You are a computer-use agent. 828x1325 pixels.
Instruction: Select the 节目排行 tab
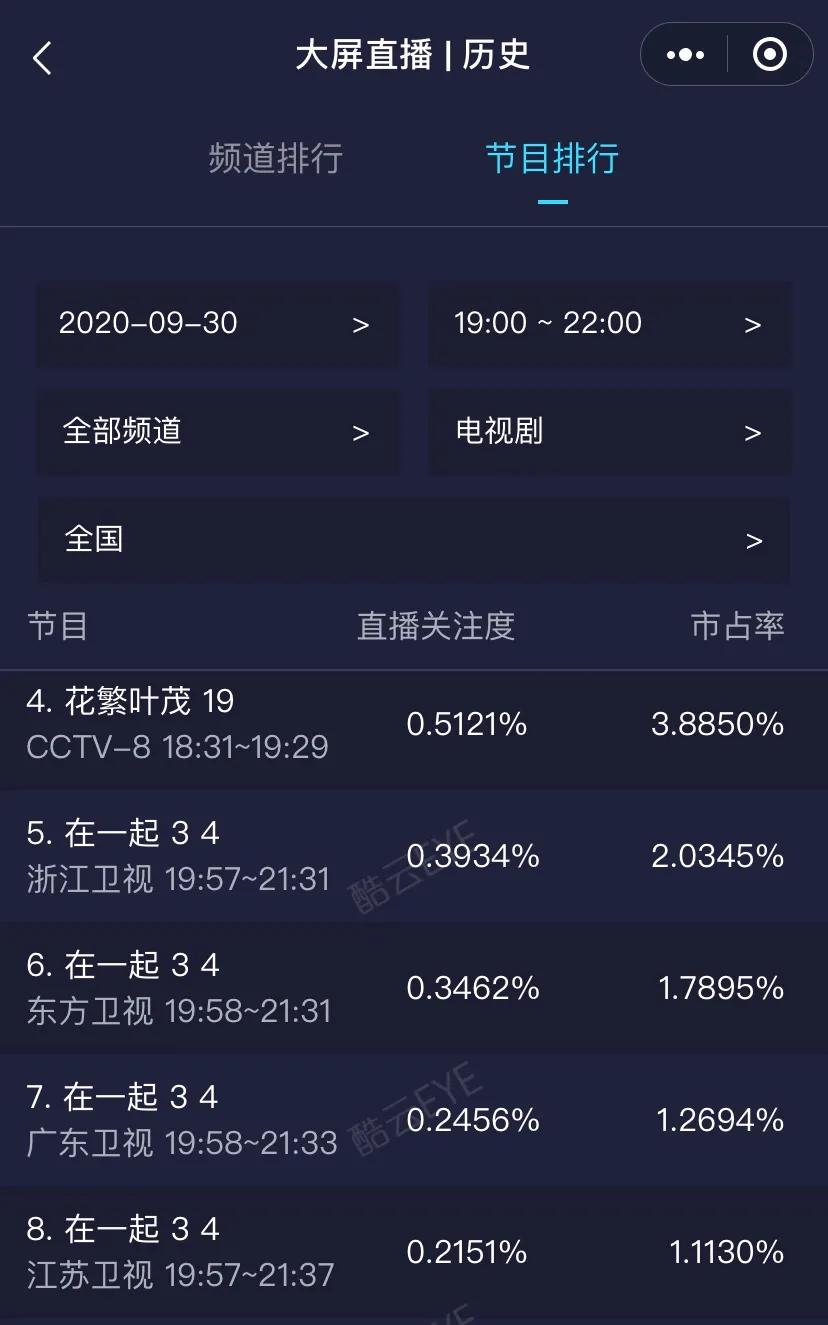point(552,159)
